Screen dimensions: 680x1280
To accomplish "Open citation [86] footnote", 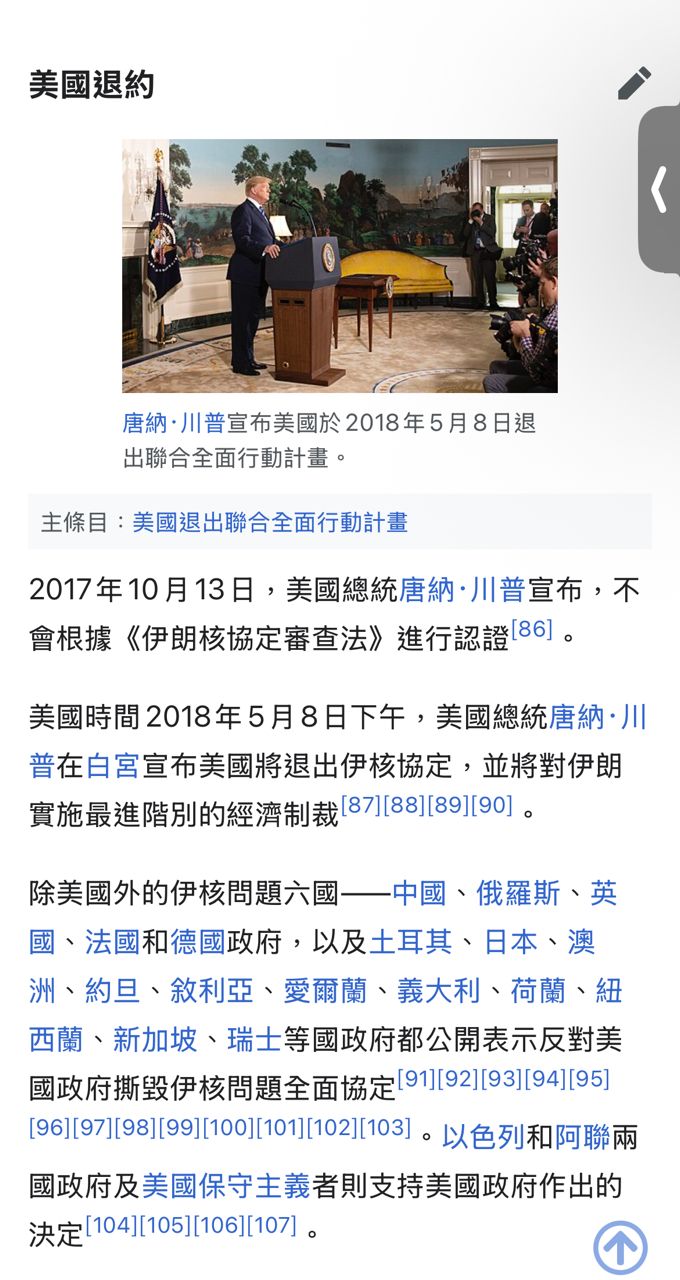I will pos(531,631).
